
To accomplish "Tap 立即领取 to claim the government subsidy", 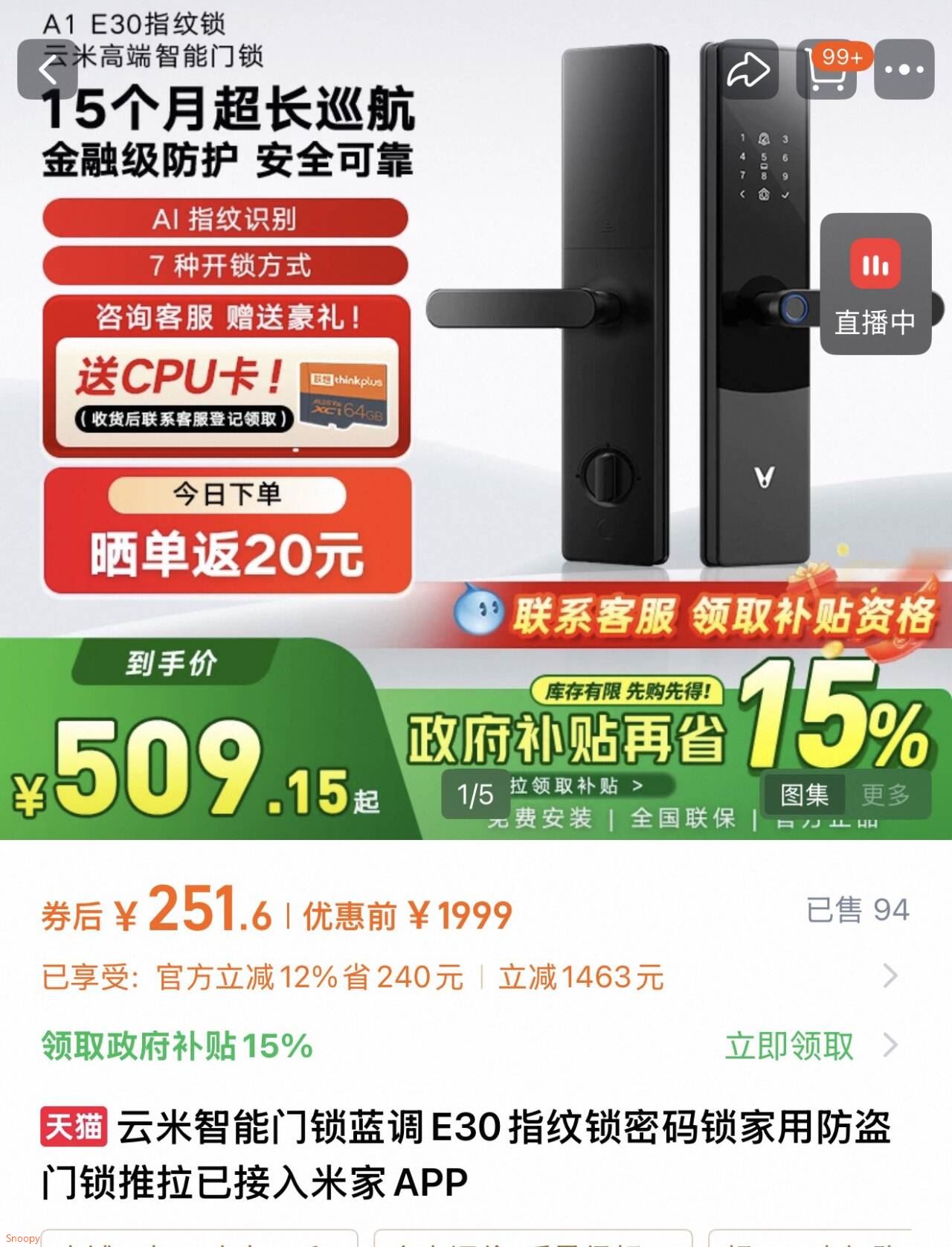I will point(789,1045).
